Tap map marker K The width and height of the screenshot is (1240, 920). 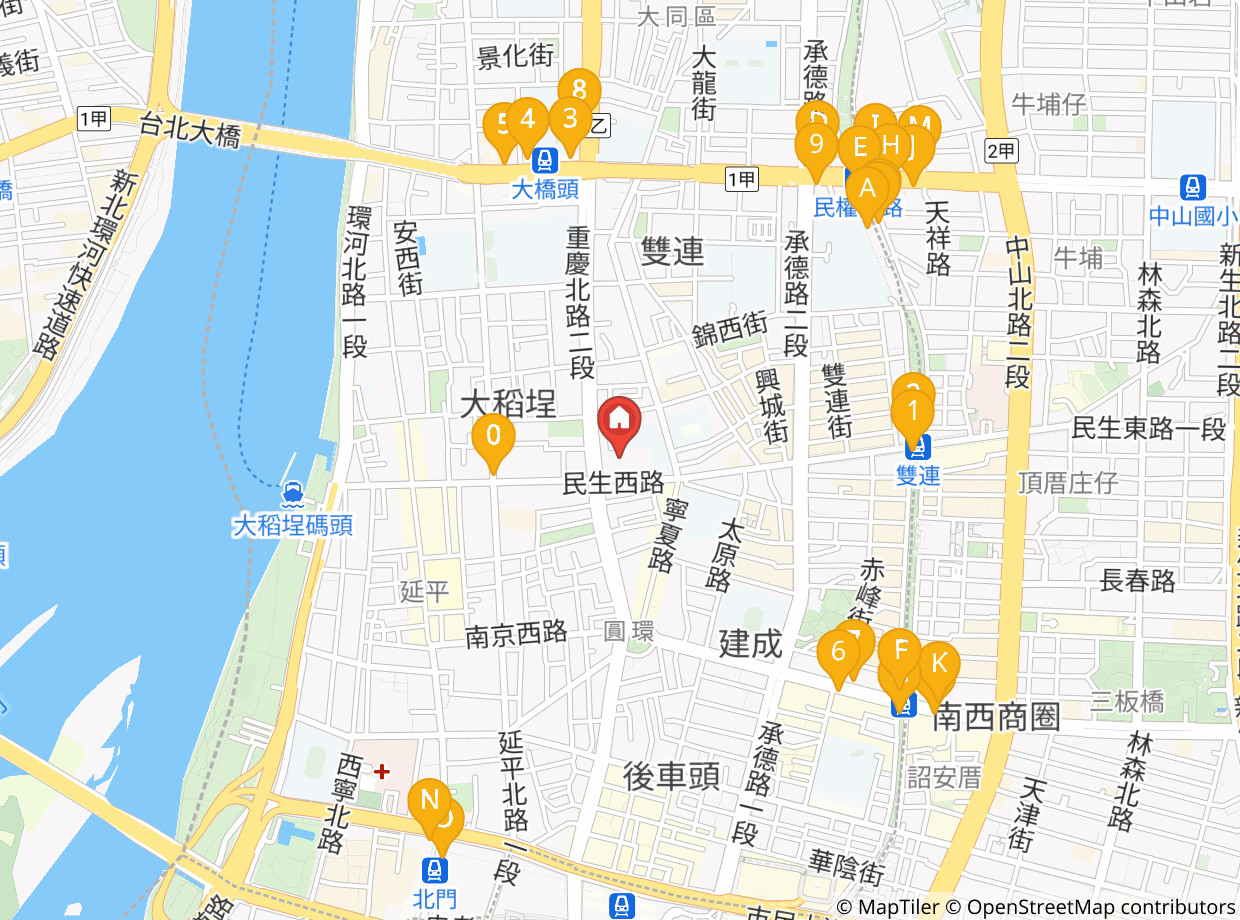(x=939, y=663)
